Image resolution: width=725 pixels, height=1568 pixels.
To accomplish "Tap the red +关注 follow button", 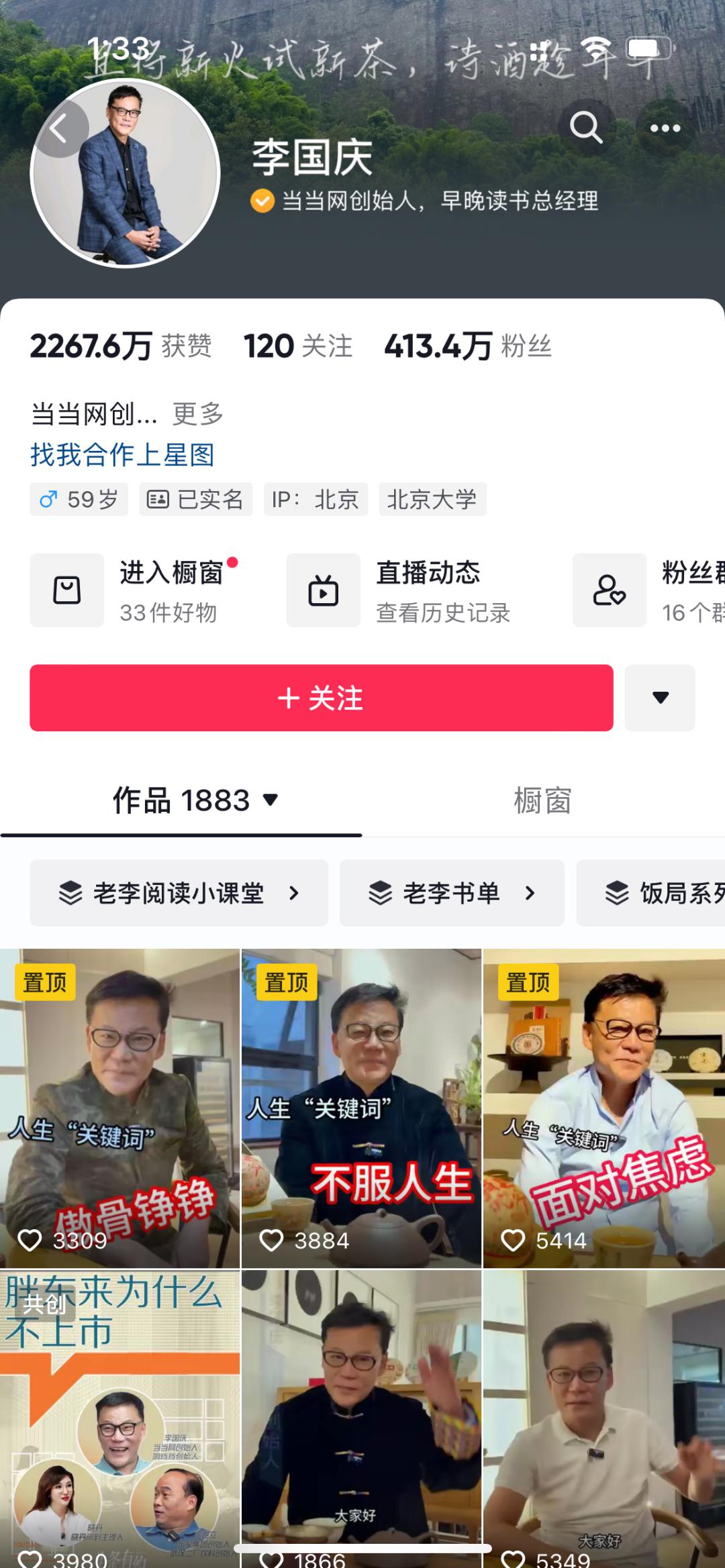I will 322,698.
